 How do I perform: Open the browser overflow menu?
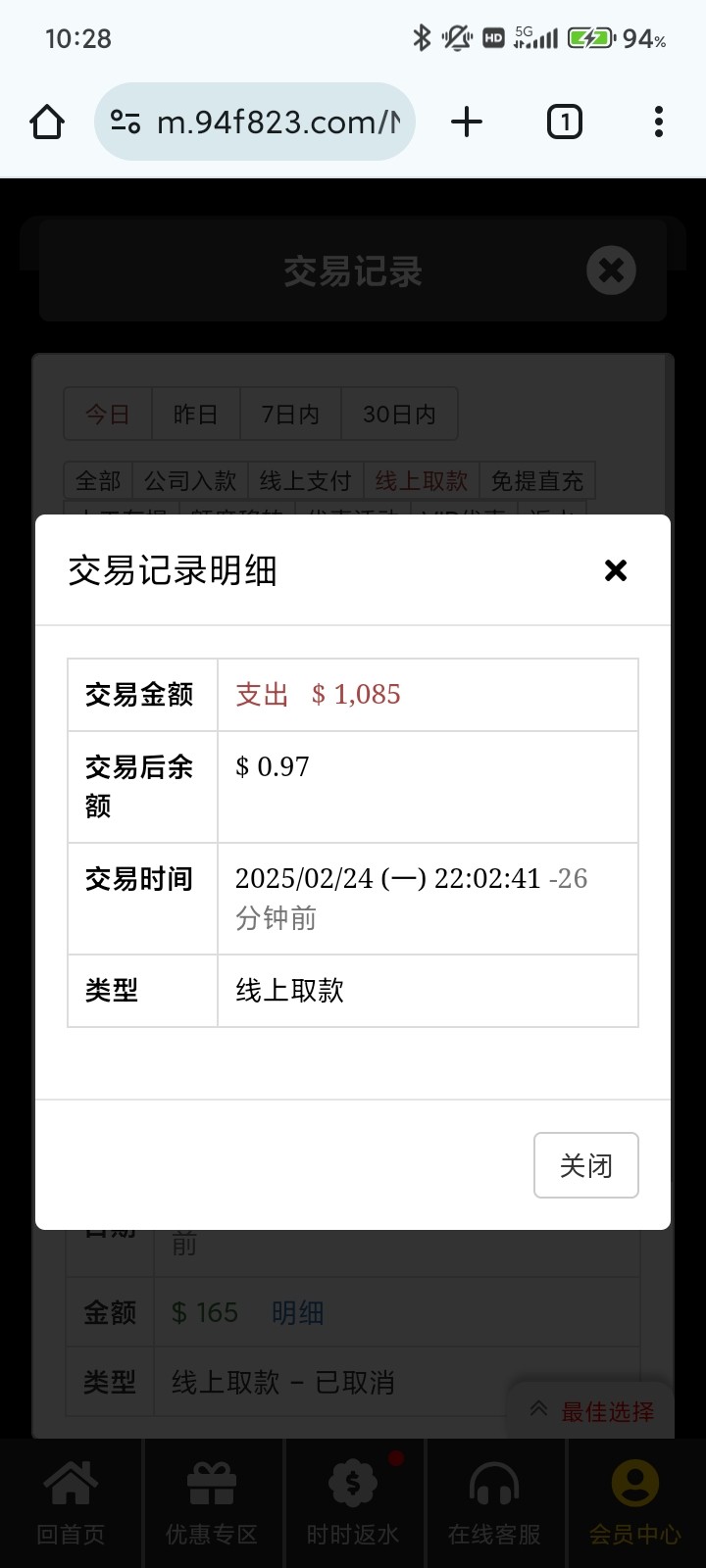[x=659, y=122]
